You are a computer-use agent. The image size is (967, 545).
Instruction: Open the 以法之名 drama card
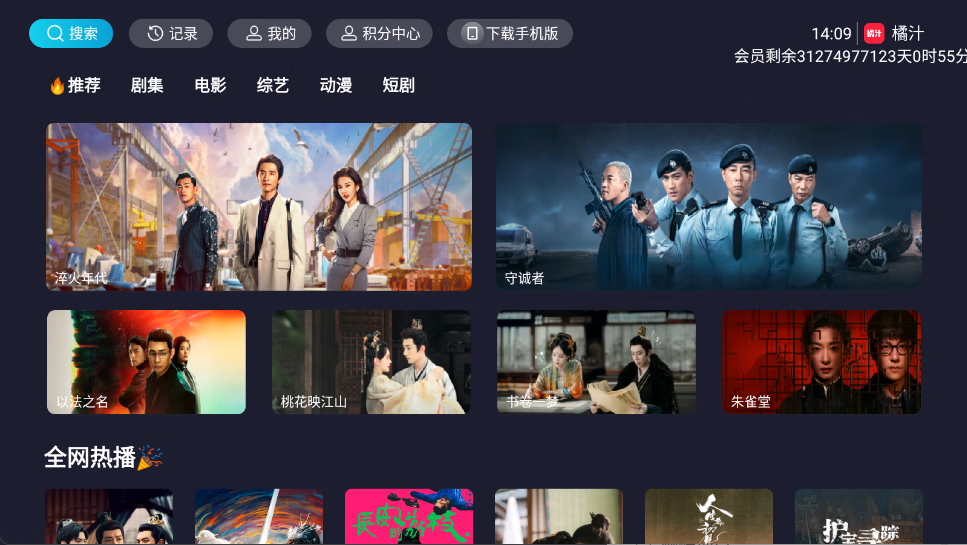(146, 362)
